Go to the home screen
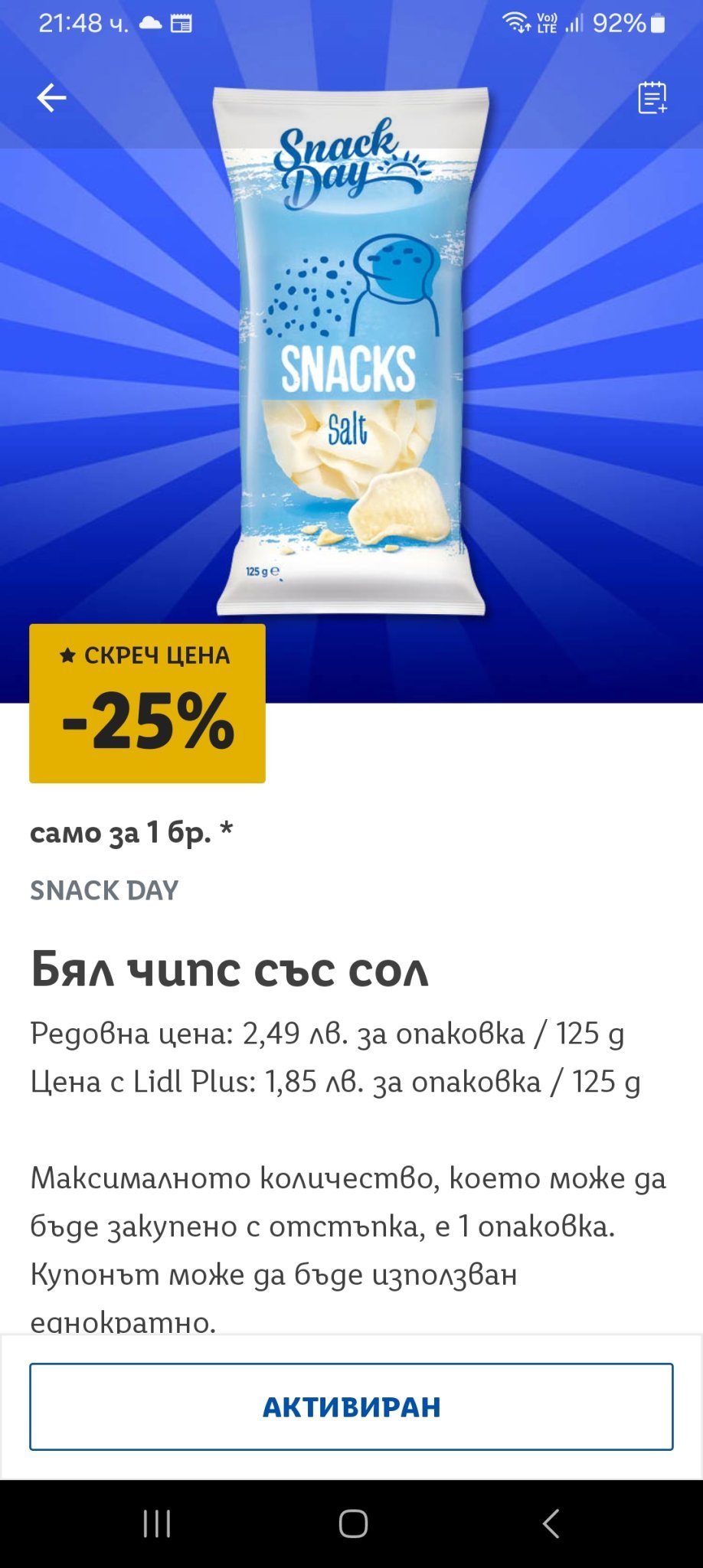The image size is (703, 1568). pos(353,1524)
